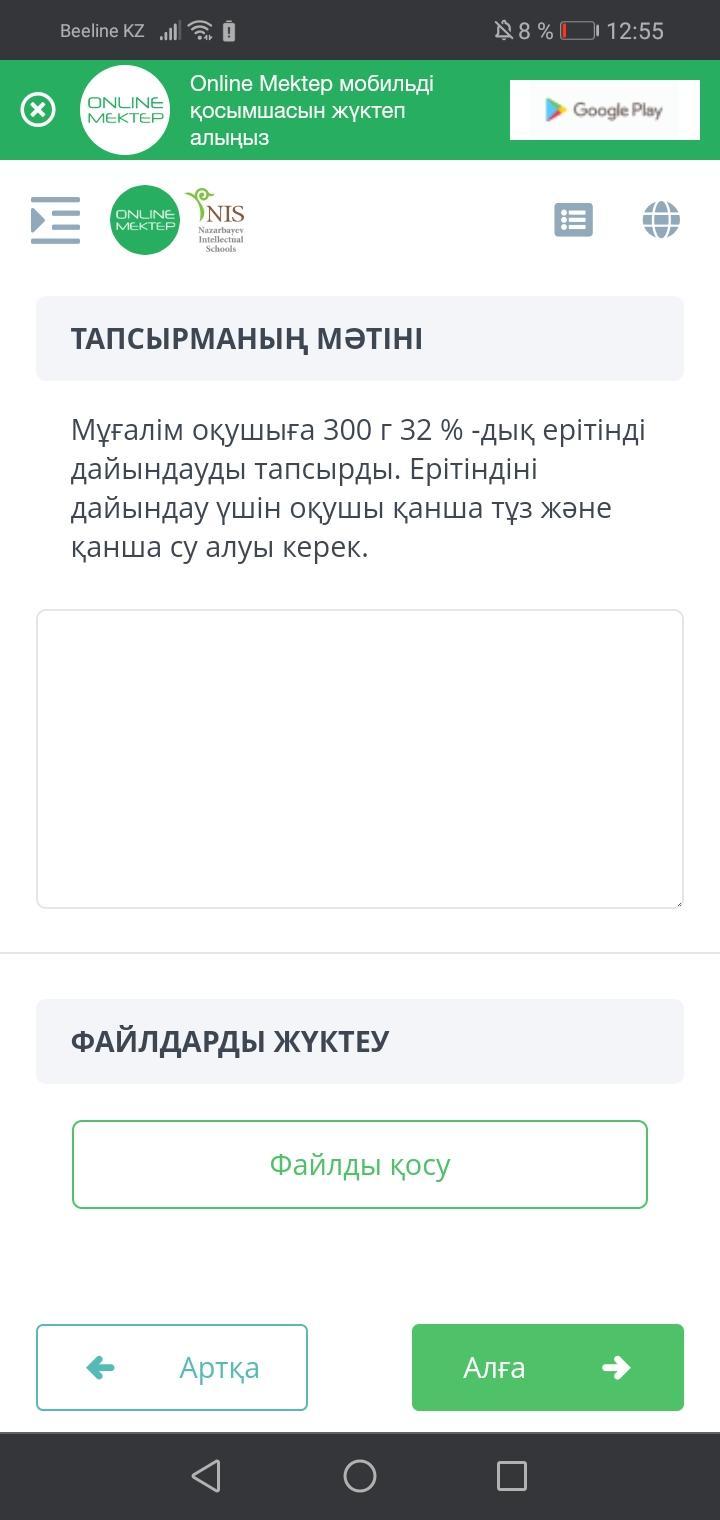Tap the system back navigation button
The image size is (720, 1520).
click(x=206, y=1476)
